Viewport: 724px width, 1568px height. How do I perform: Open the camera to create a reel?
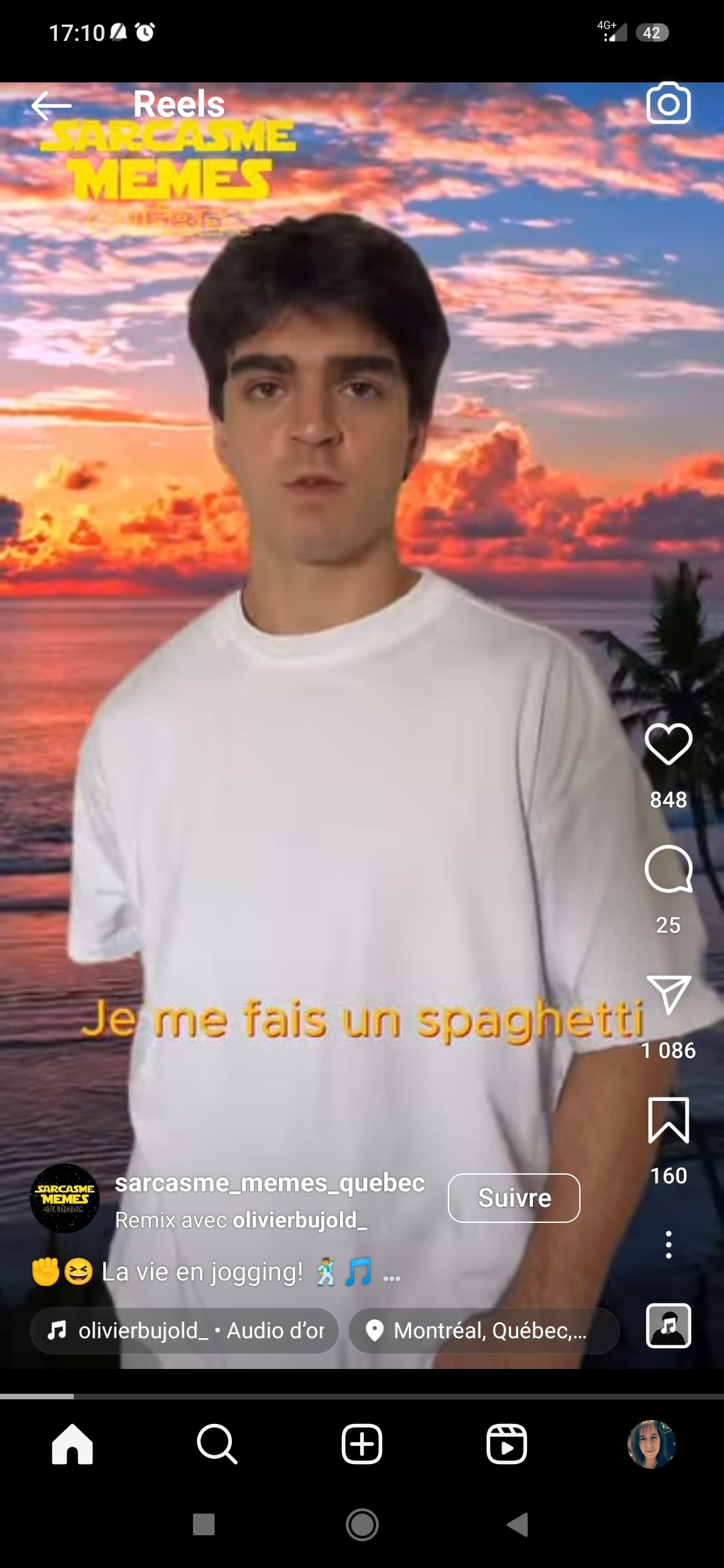668,103
